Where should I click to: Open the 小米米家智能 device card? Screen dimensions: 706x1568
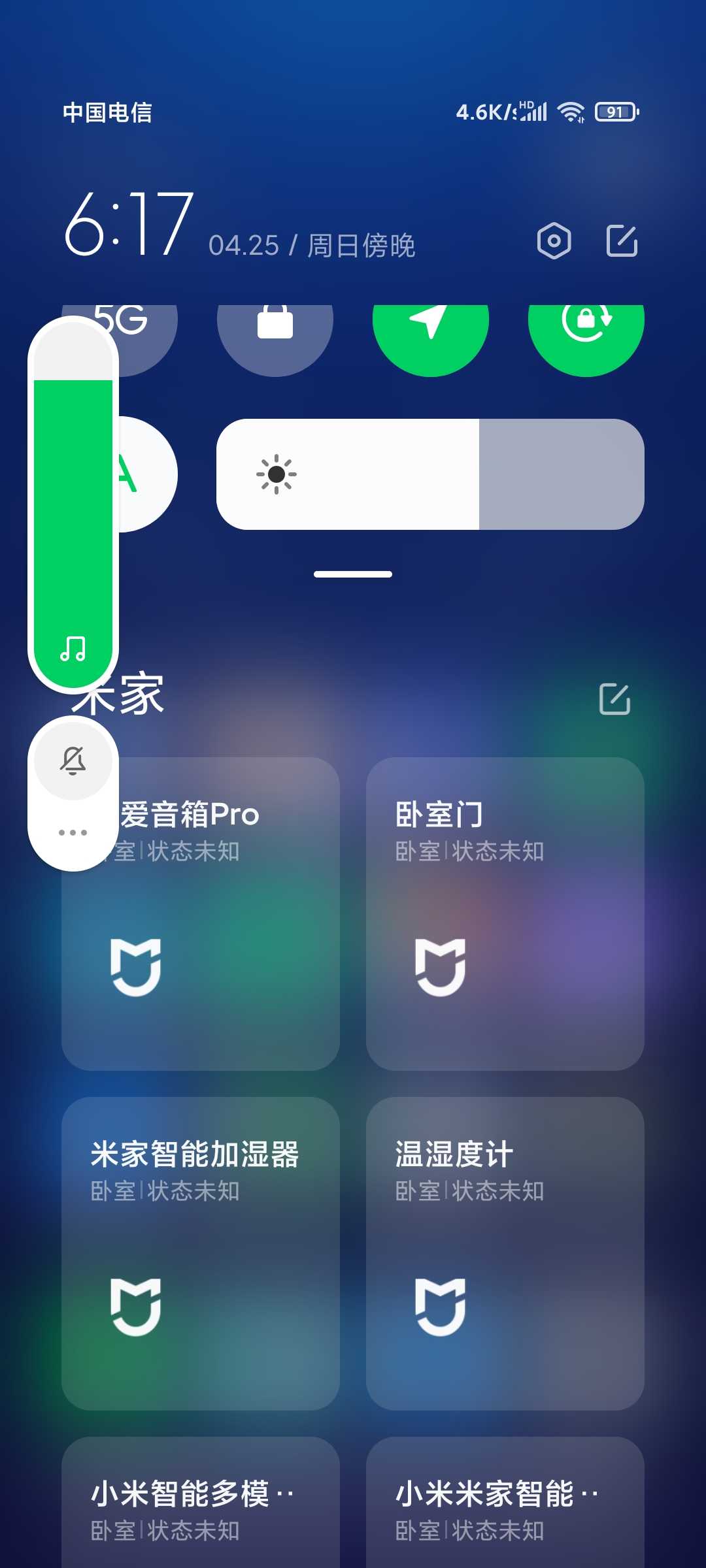[505, 1503]
